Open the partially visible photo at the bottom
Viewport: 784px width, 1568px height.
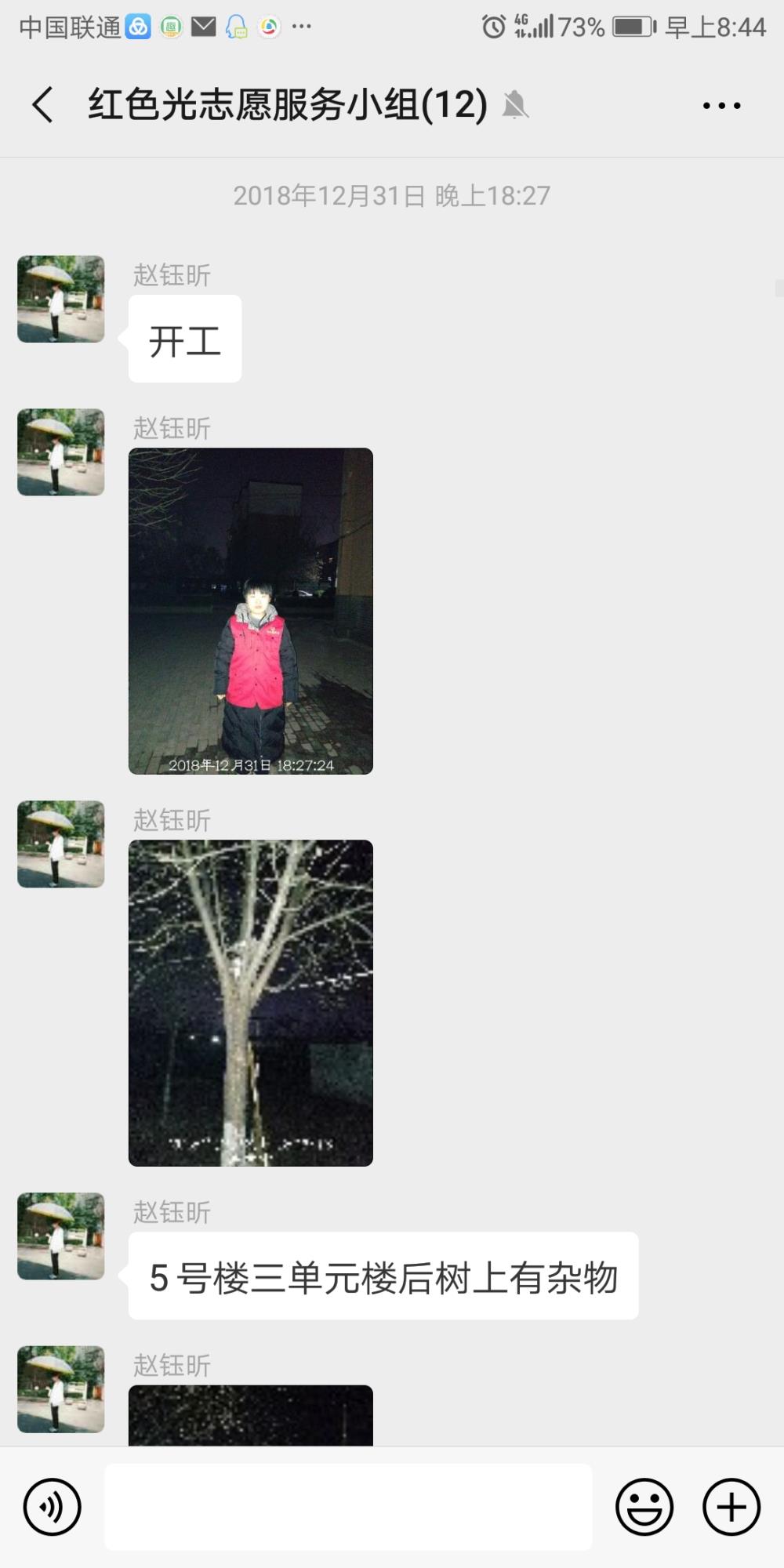click(x=251, y=1415)
